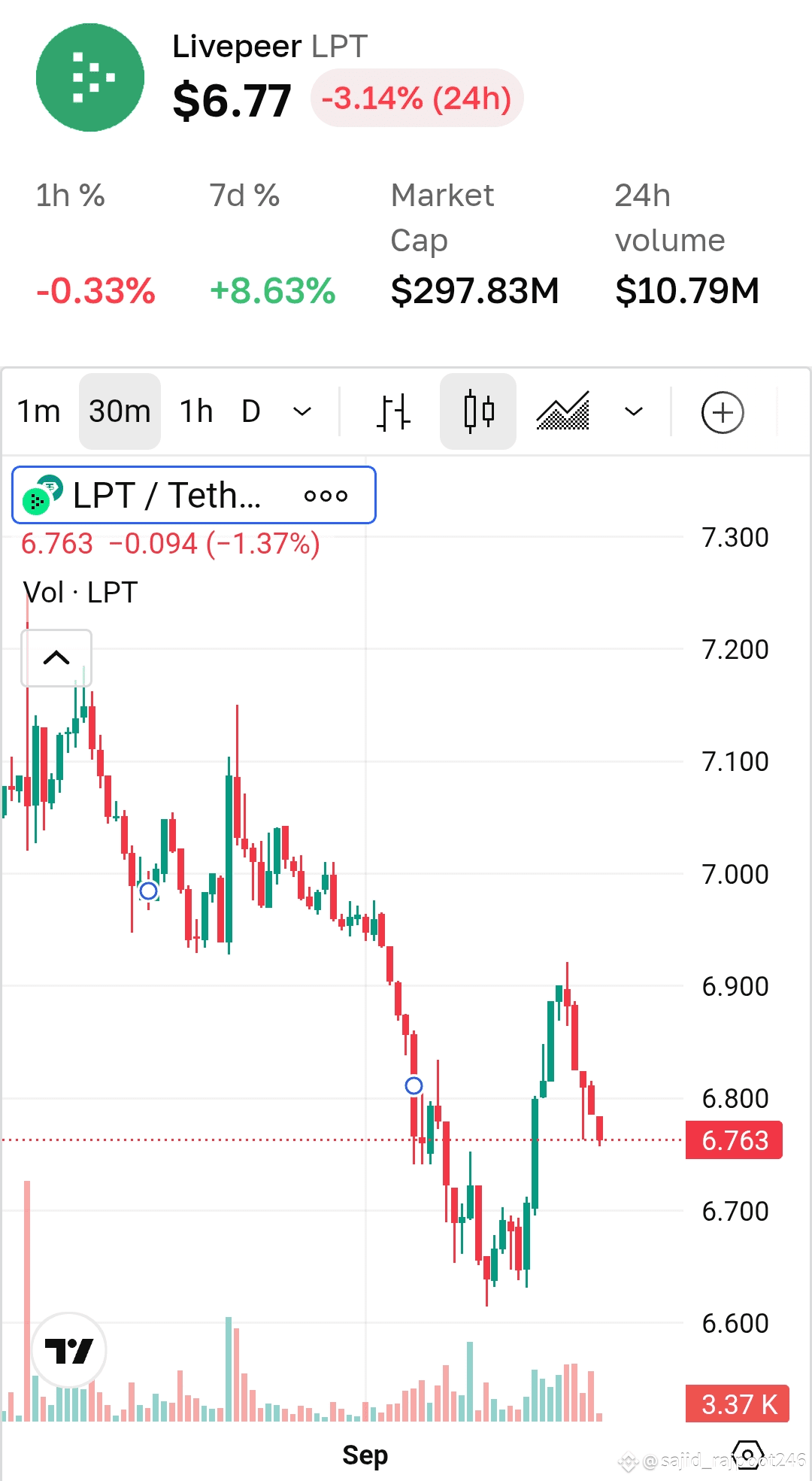Switch to the 1h timeframe
The width and height of the screenshot is (812, 1481).
coord(197,411)
